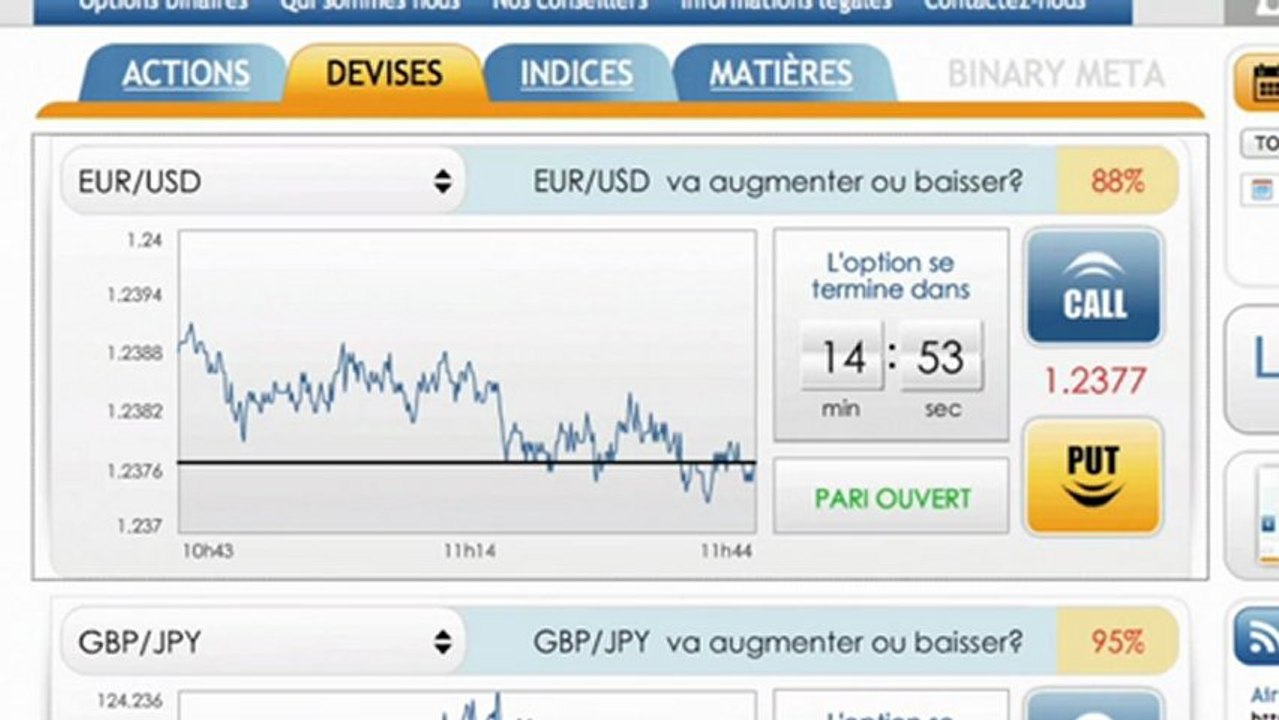Switch to the ACTIONS tab

tap(186, 73)
